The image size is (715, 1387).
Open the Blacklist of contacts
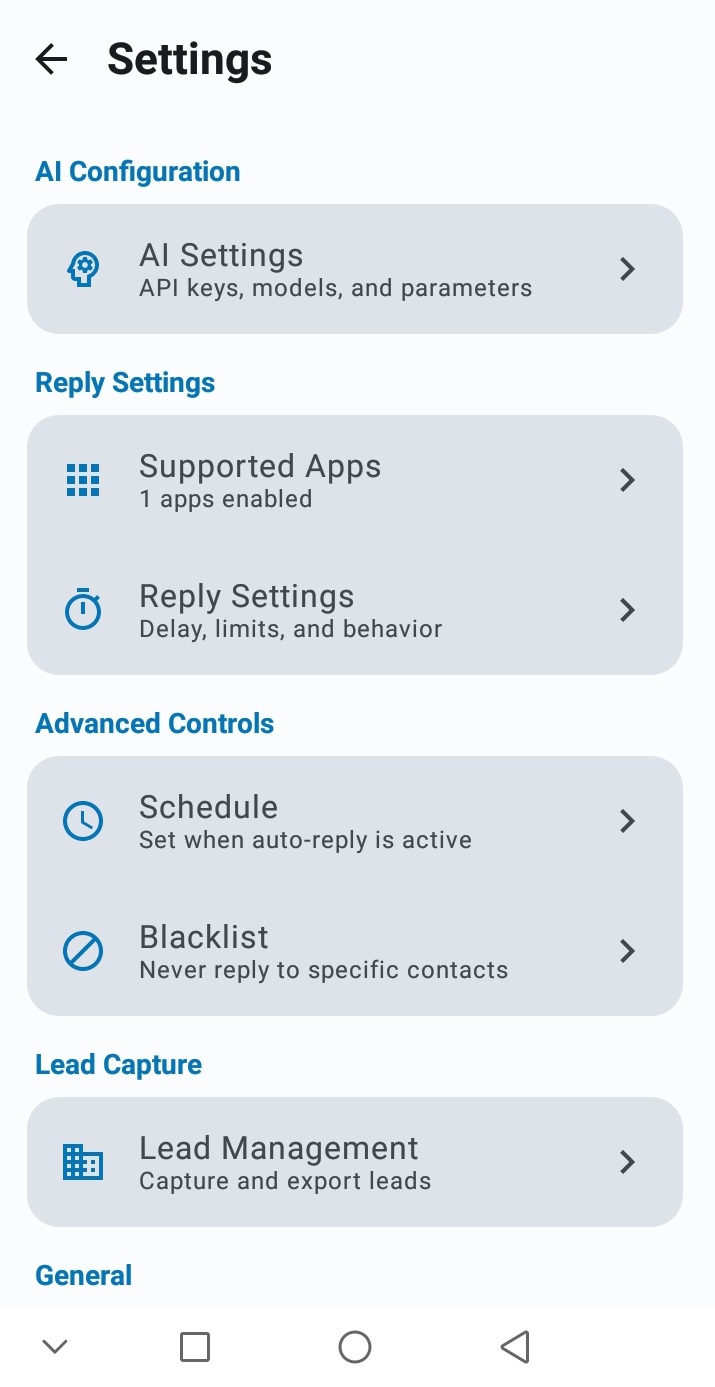click(354, 951)
